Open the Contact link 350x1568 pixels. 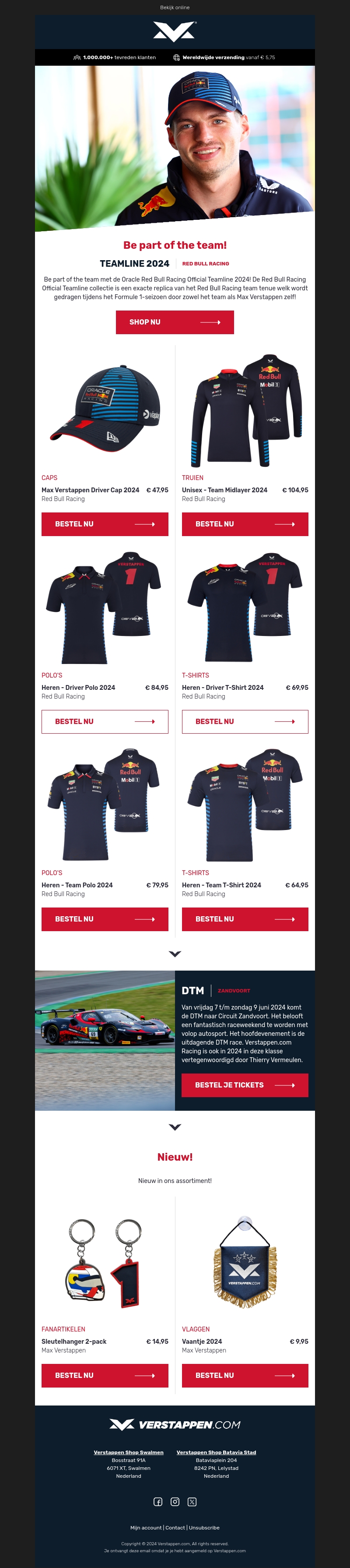pos(175,1527)
